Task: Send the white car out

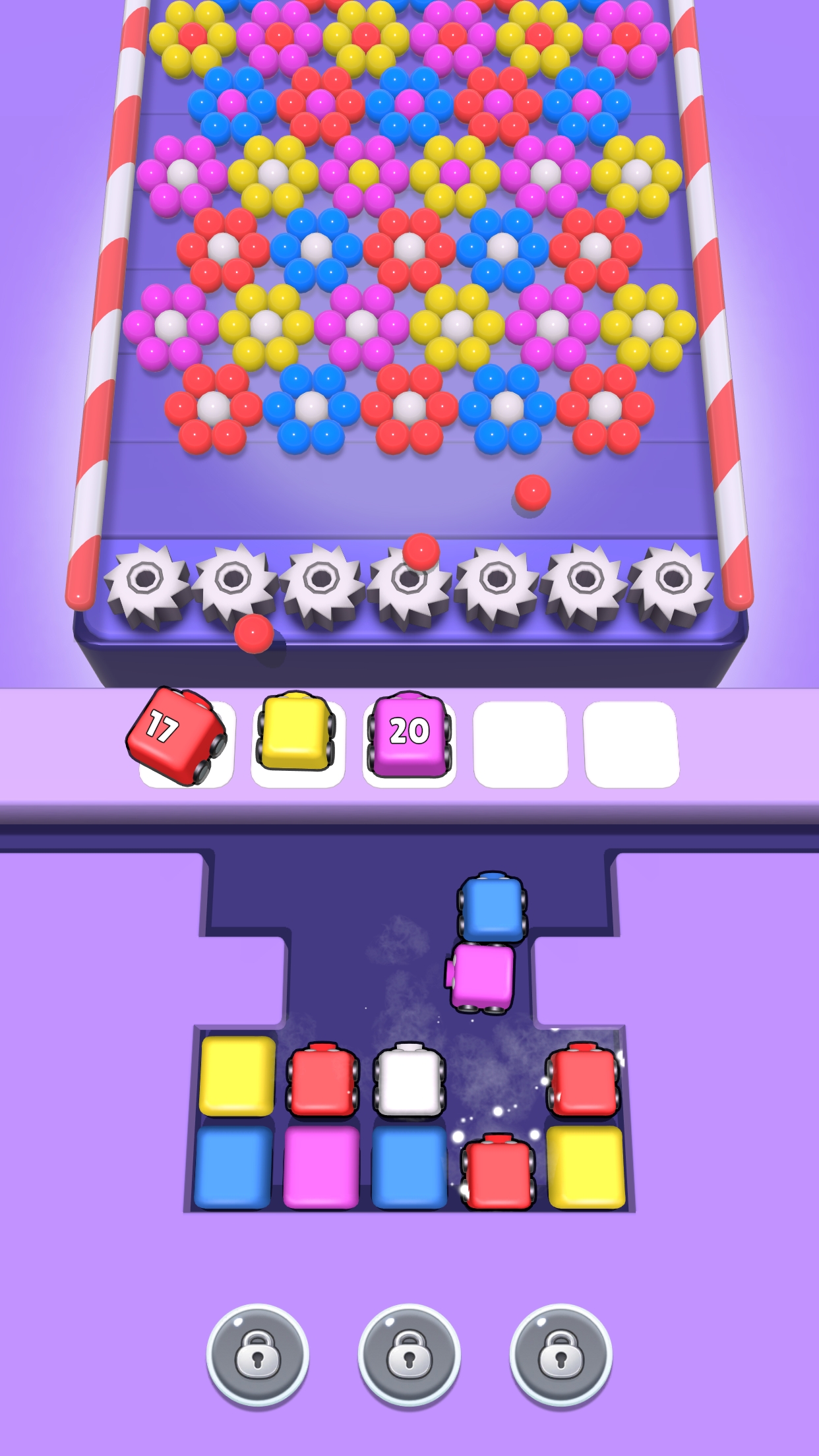Action: click(409, 1080)
